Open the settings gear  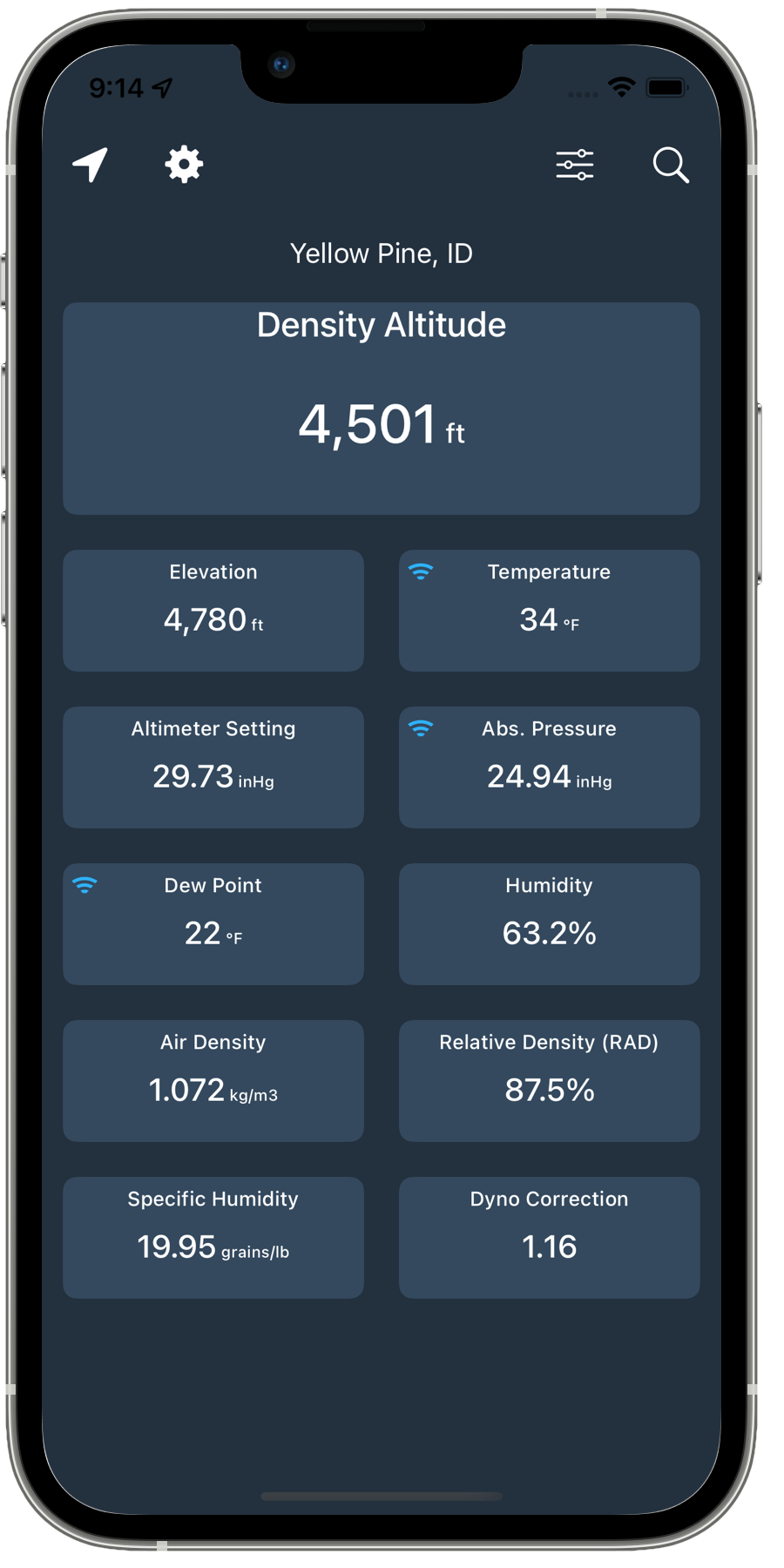184,165
